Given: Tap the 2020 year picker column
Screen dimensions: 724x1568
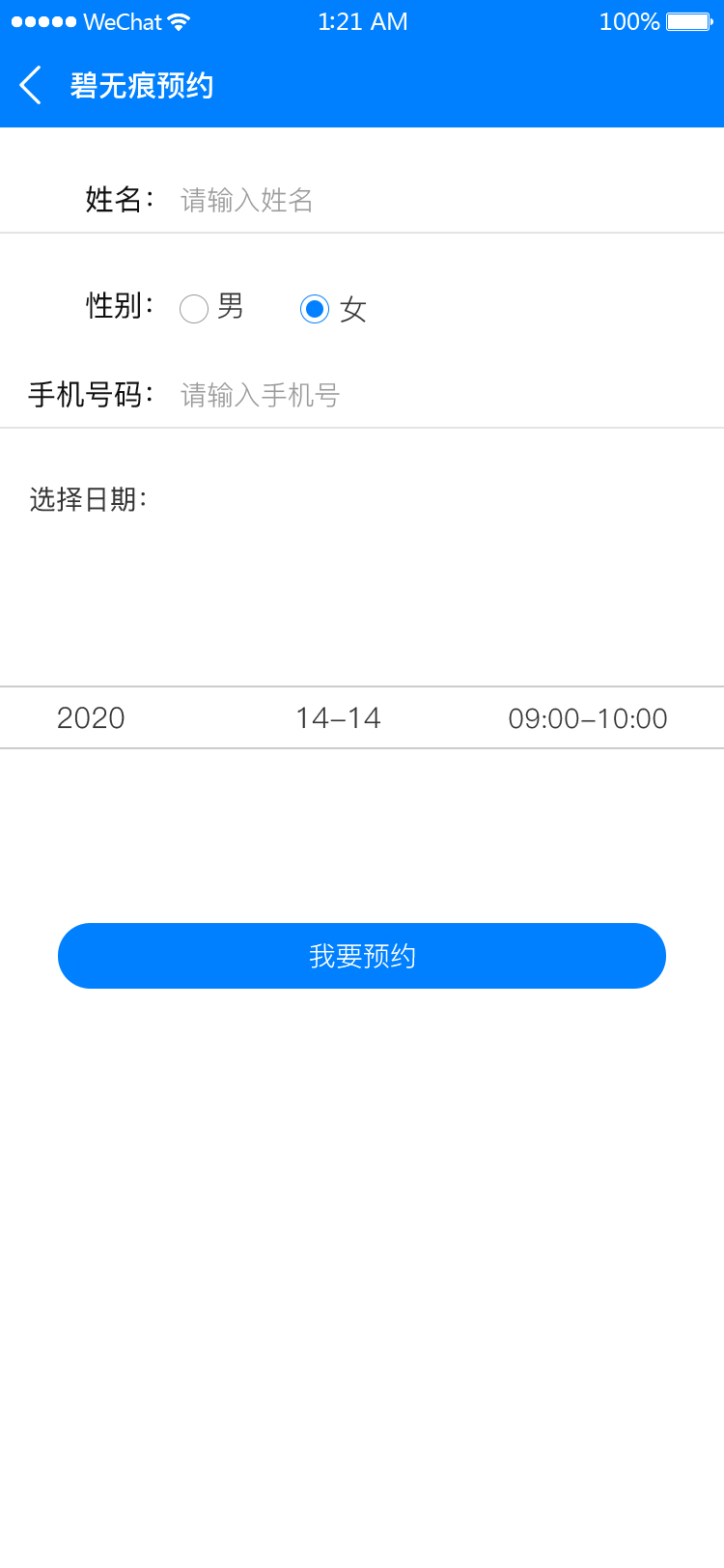Looking at the screenshot, I should click(91, 718).
